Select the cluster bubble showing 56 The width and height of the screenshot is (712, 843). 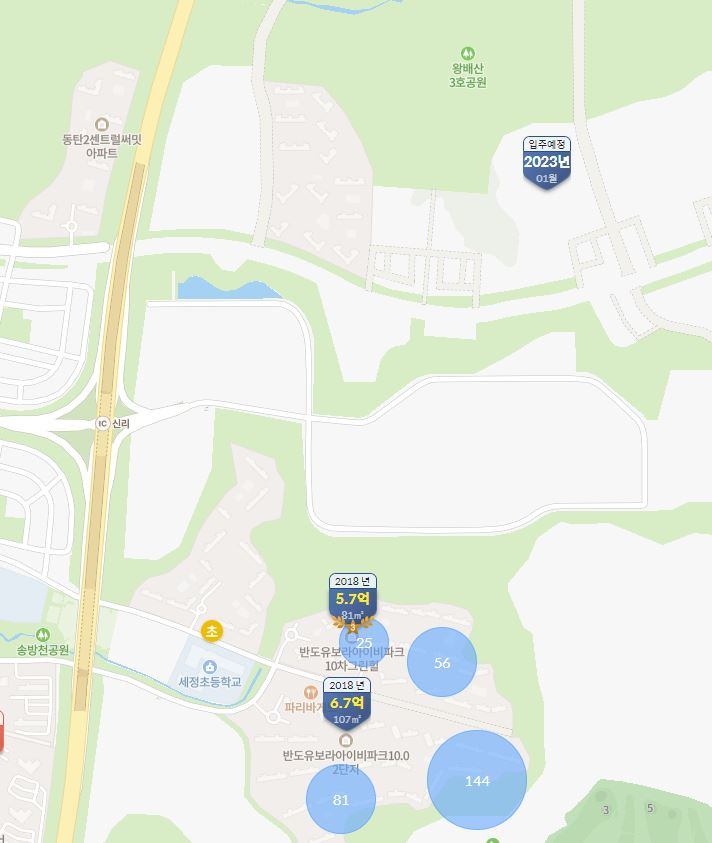pyautogui.click(x=442, y=663)
